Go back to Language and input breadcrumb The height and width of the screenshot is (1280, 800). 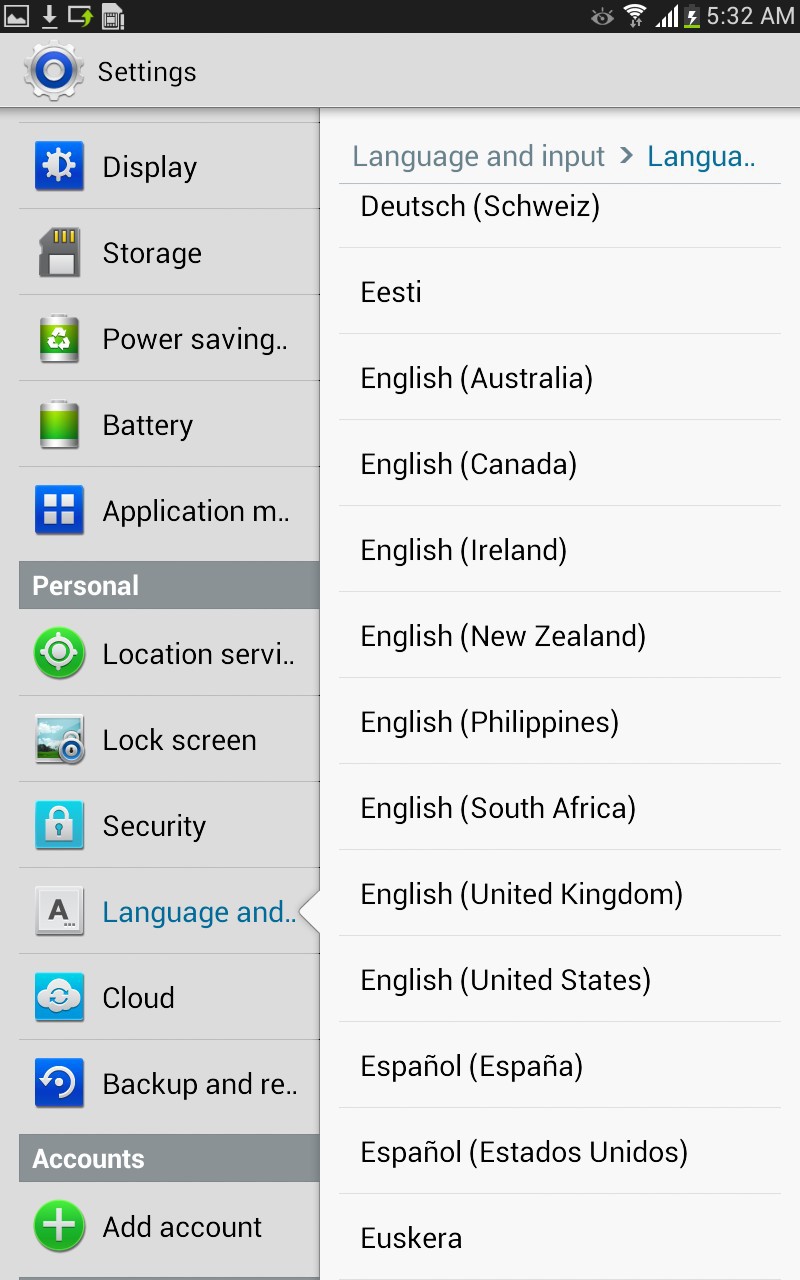tap(478, 157)
